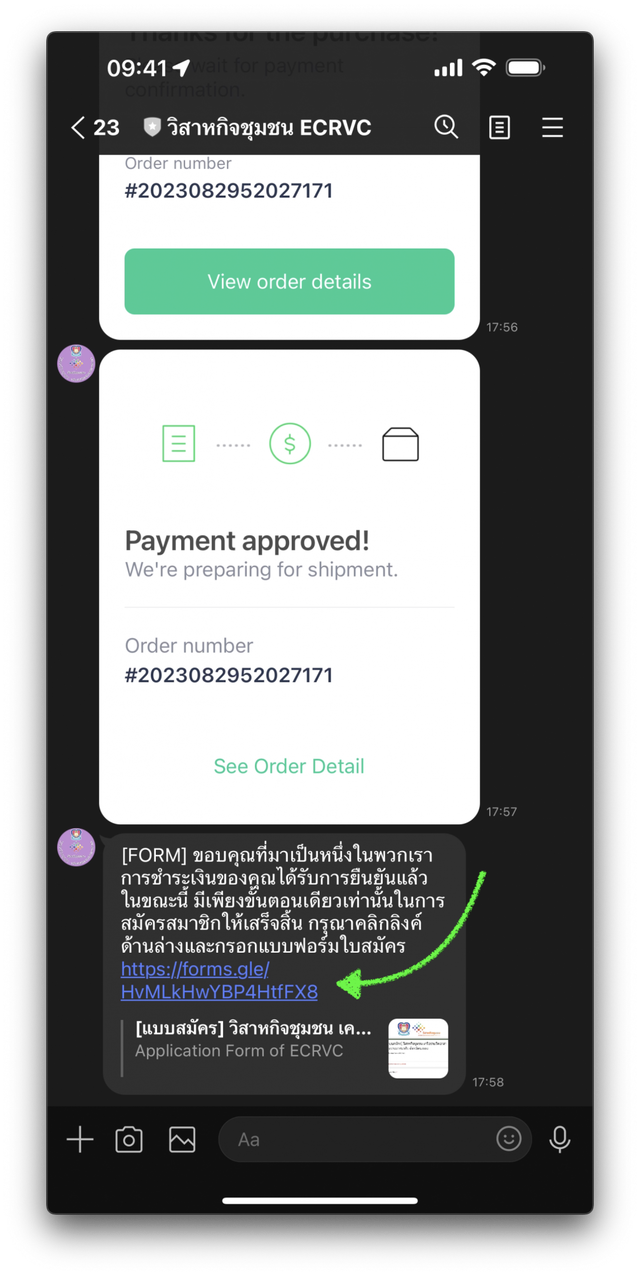
Task: Open the camera from chat bar
Action: click(129, 1139)
